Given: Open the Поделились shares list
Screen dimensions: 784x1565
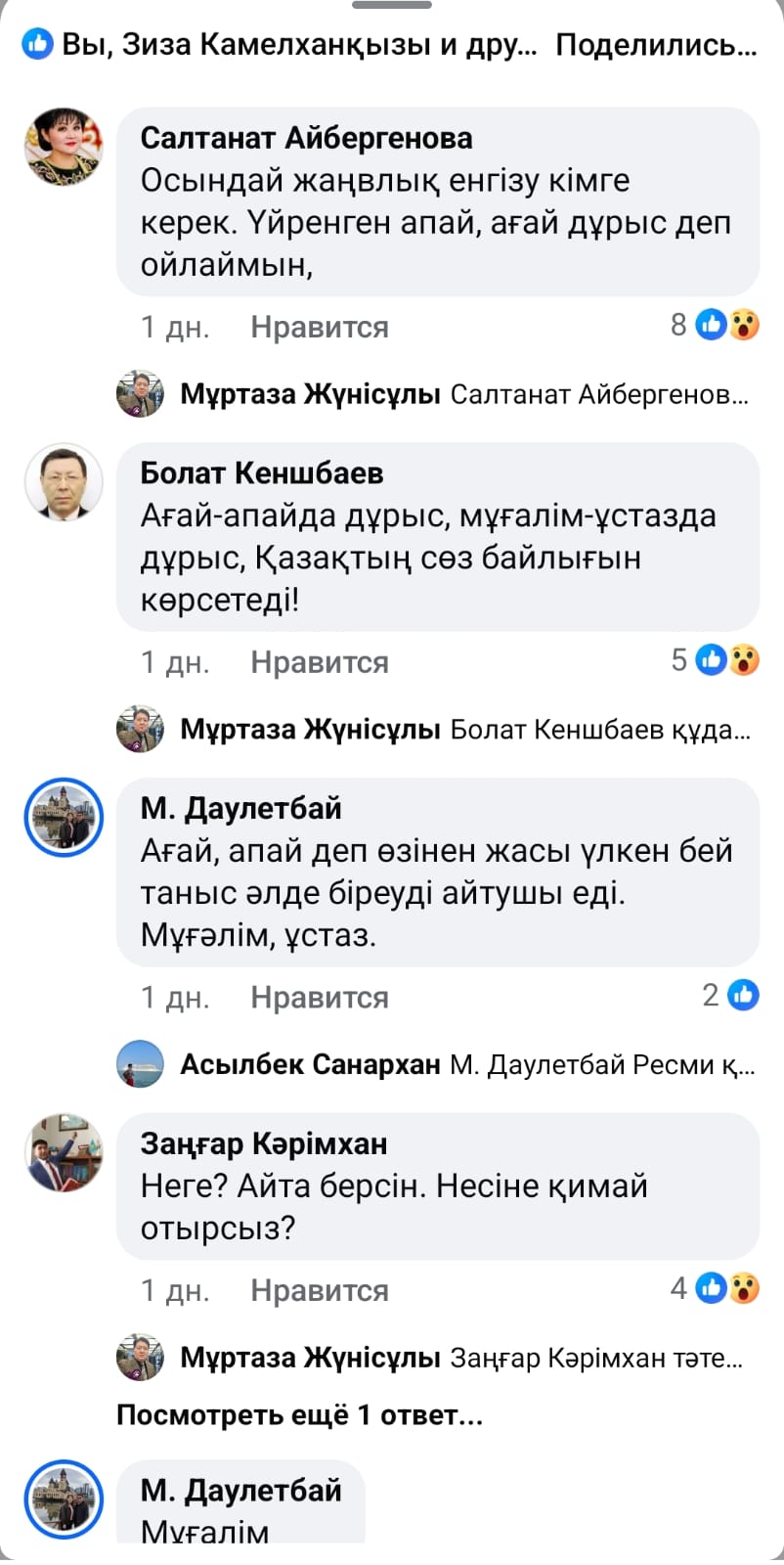Looking at the screenshot, I should pyautogui.click(x=656, y=44).
